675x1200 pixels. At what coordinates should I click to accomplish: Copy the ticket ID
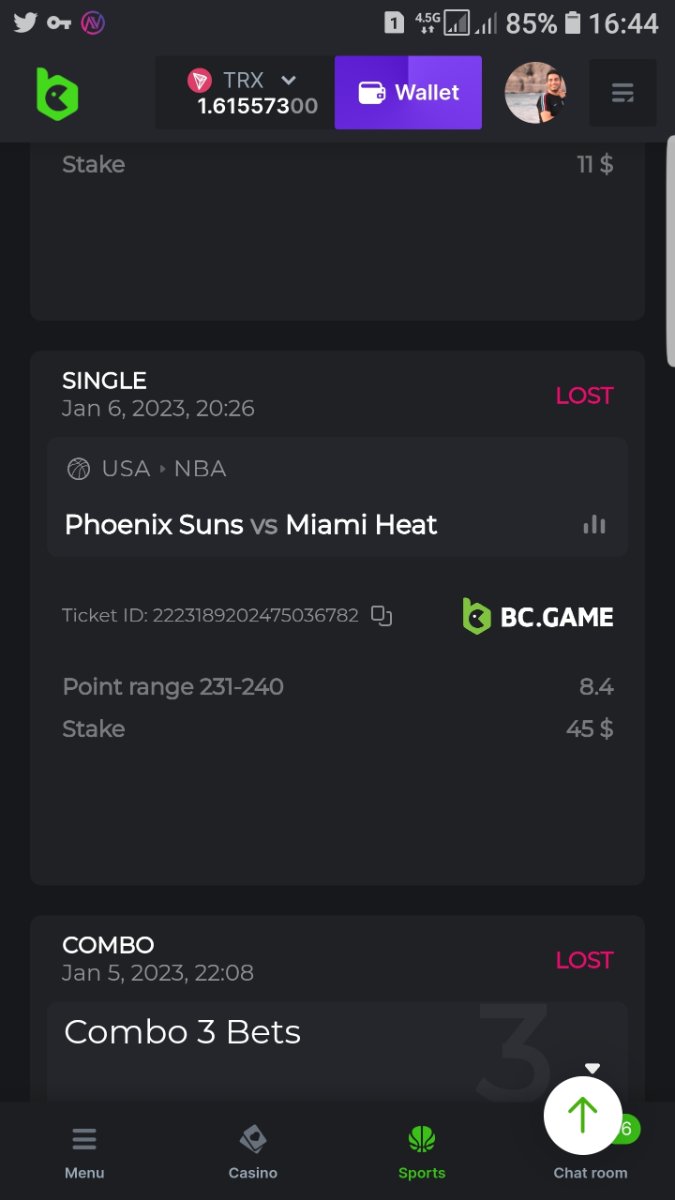point(381,616)
